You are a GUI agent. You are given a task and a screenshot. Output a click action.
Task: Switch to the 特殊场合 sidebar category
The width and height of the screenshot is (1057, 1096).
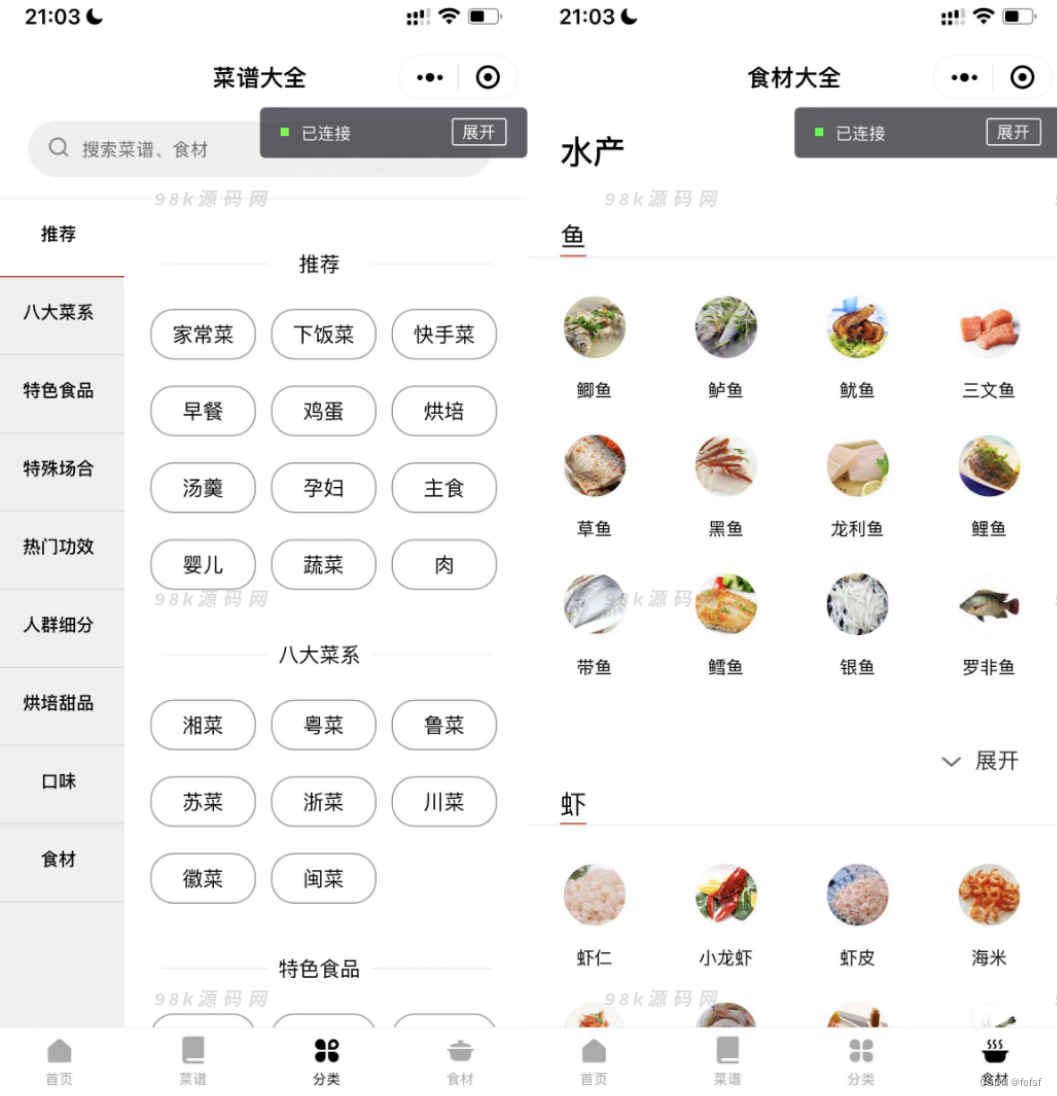click(59, 469)
